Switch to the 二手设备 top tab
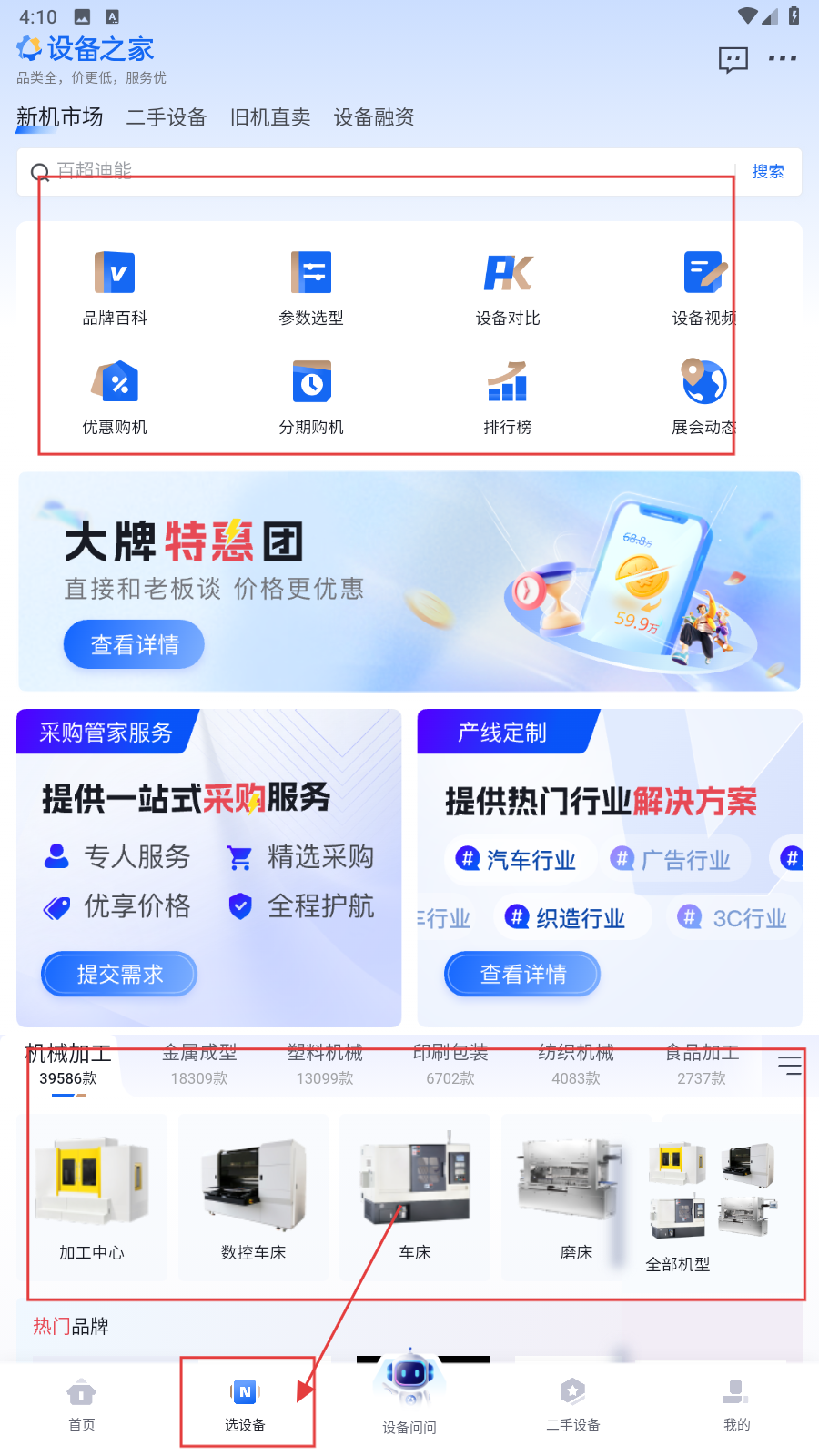 pyautogui.click(x=167, y=117)
